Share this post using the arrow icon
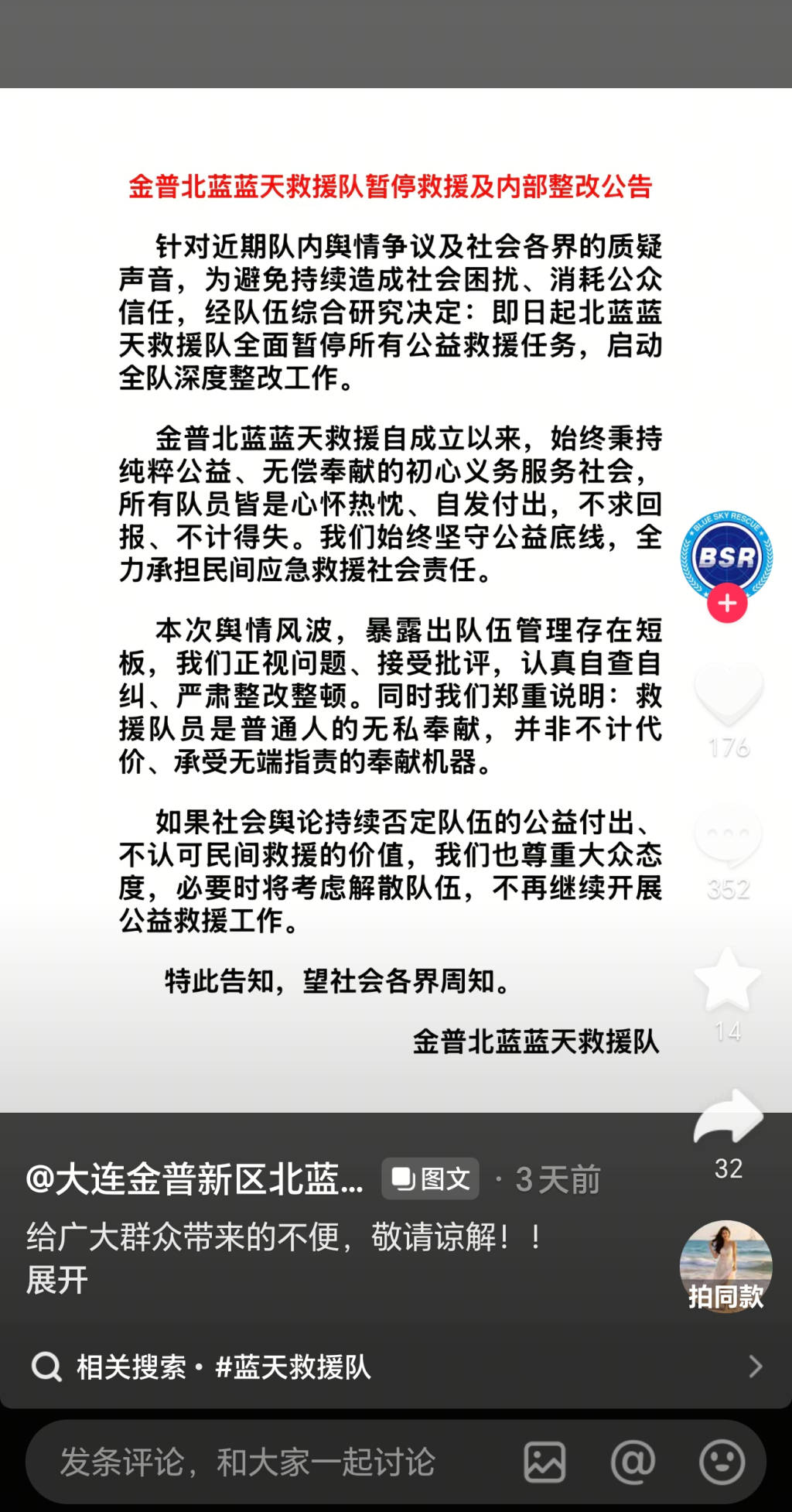The height and width of the screenshot is (1512, 792). point(728,1116)
